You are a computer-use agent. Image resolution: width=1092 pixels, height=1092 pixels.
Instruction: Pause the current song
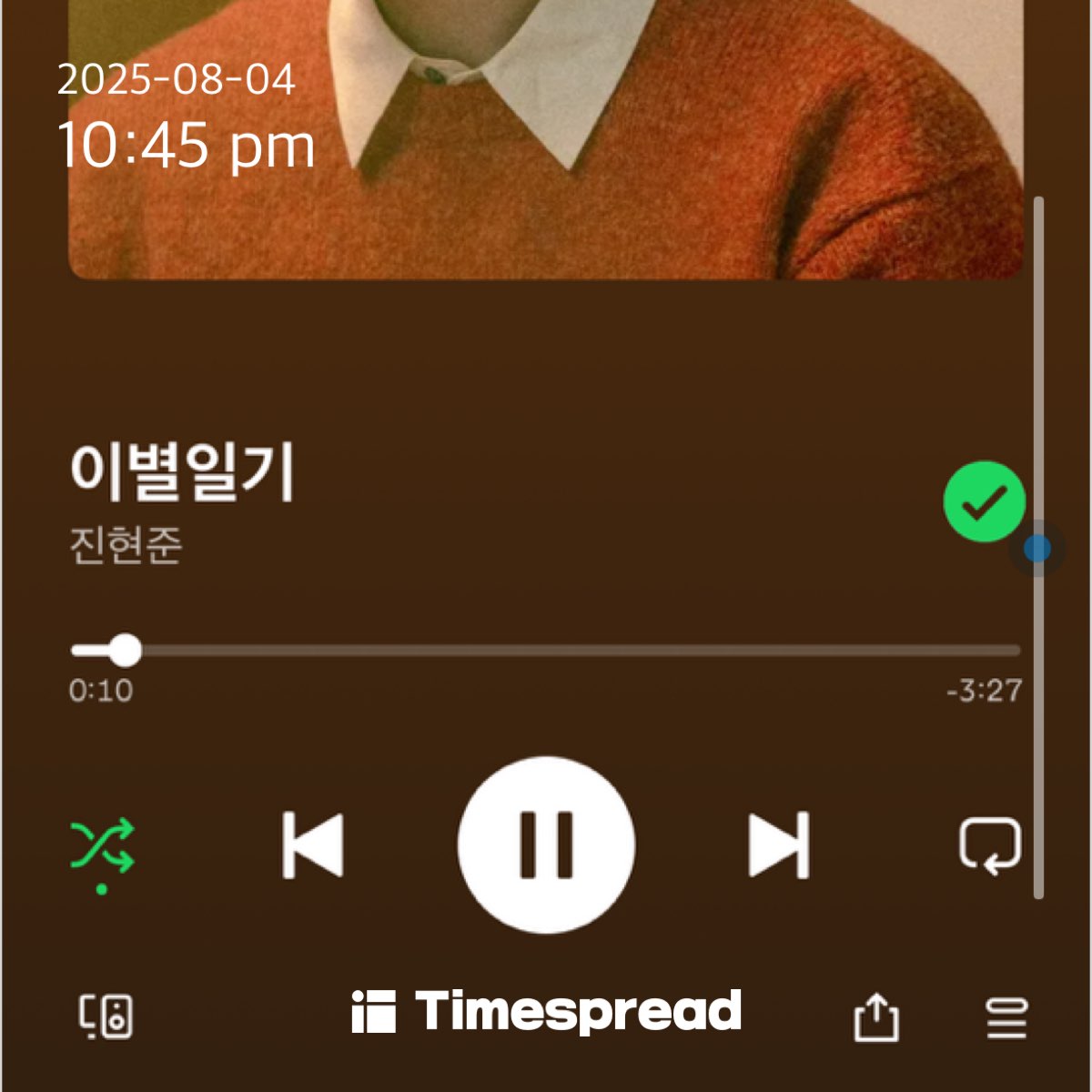(x=546, y=844)
